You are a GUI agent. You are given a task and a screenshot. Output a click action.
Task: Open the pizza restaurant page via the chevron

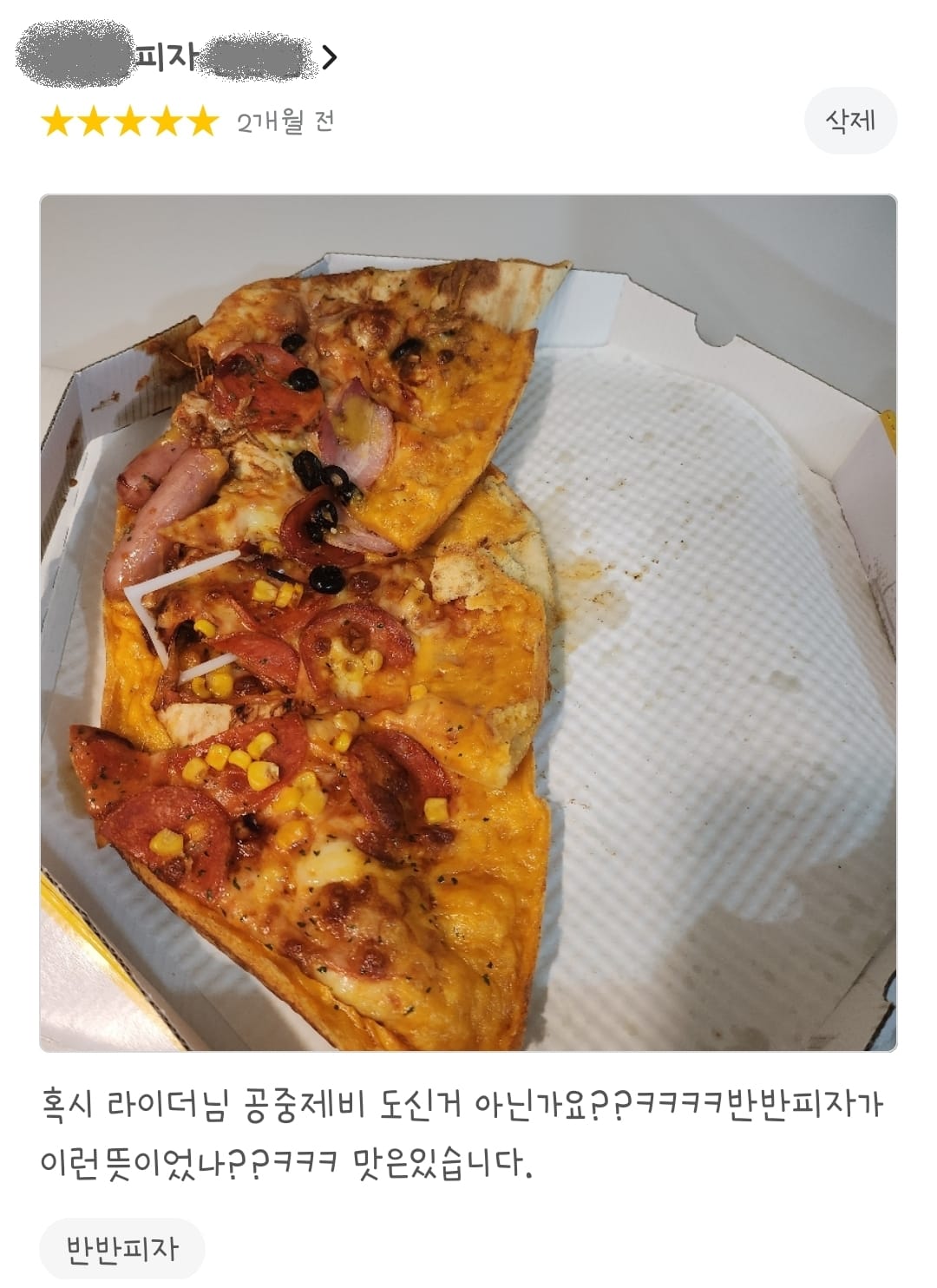click(329, 58)
